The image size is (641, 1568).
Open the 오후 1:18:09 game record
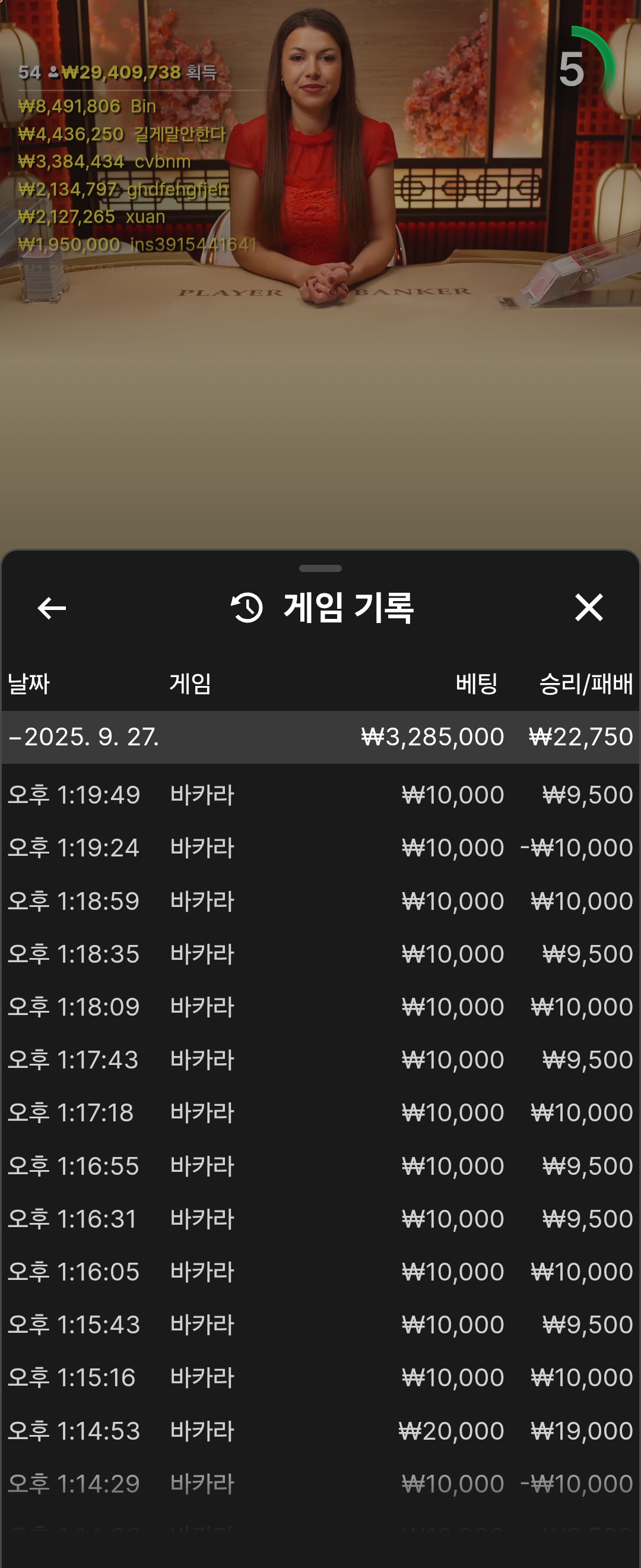coord(320,1007)
